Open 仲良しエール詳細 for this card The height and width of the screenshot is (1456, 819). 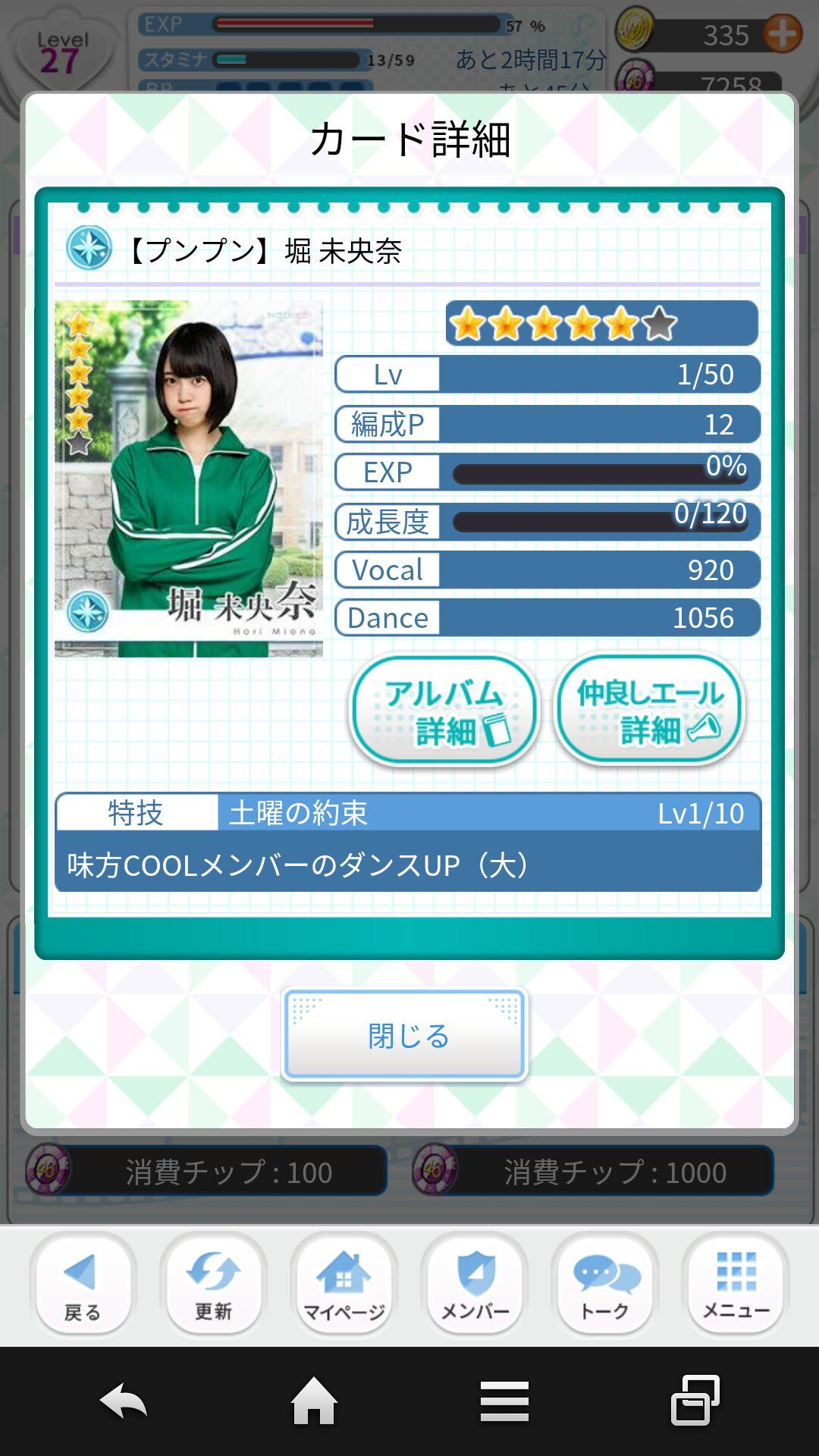click(650, 711)
